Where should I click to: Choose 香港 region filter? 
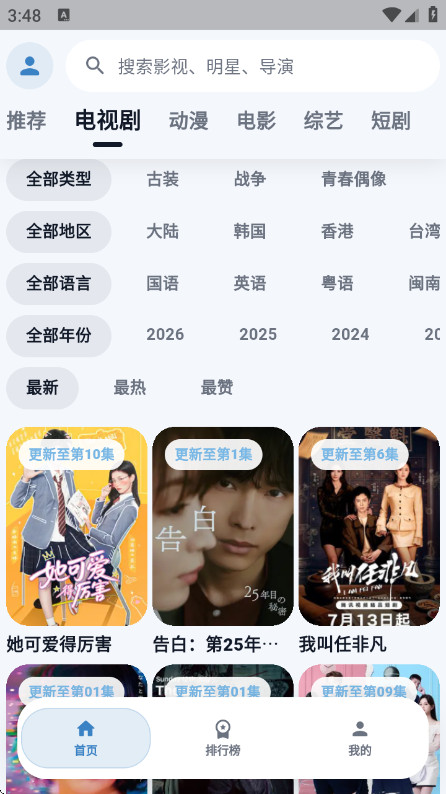click(337, 231)
